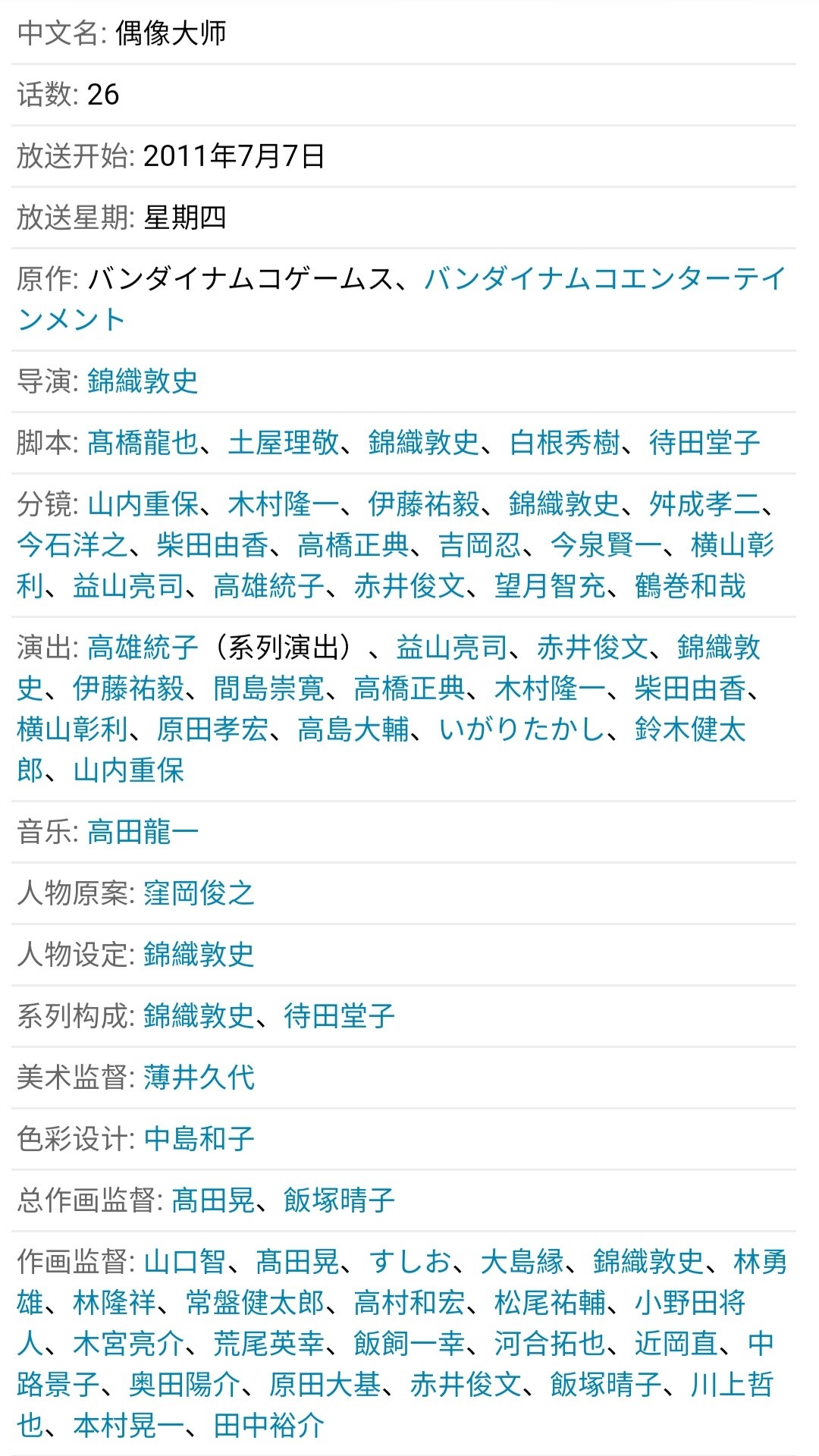Tap the いがりたかし link

coord(522,730)
